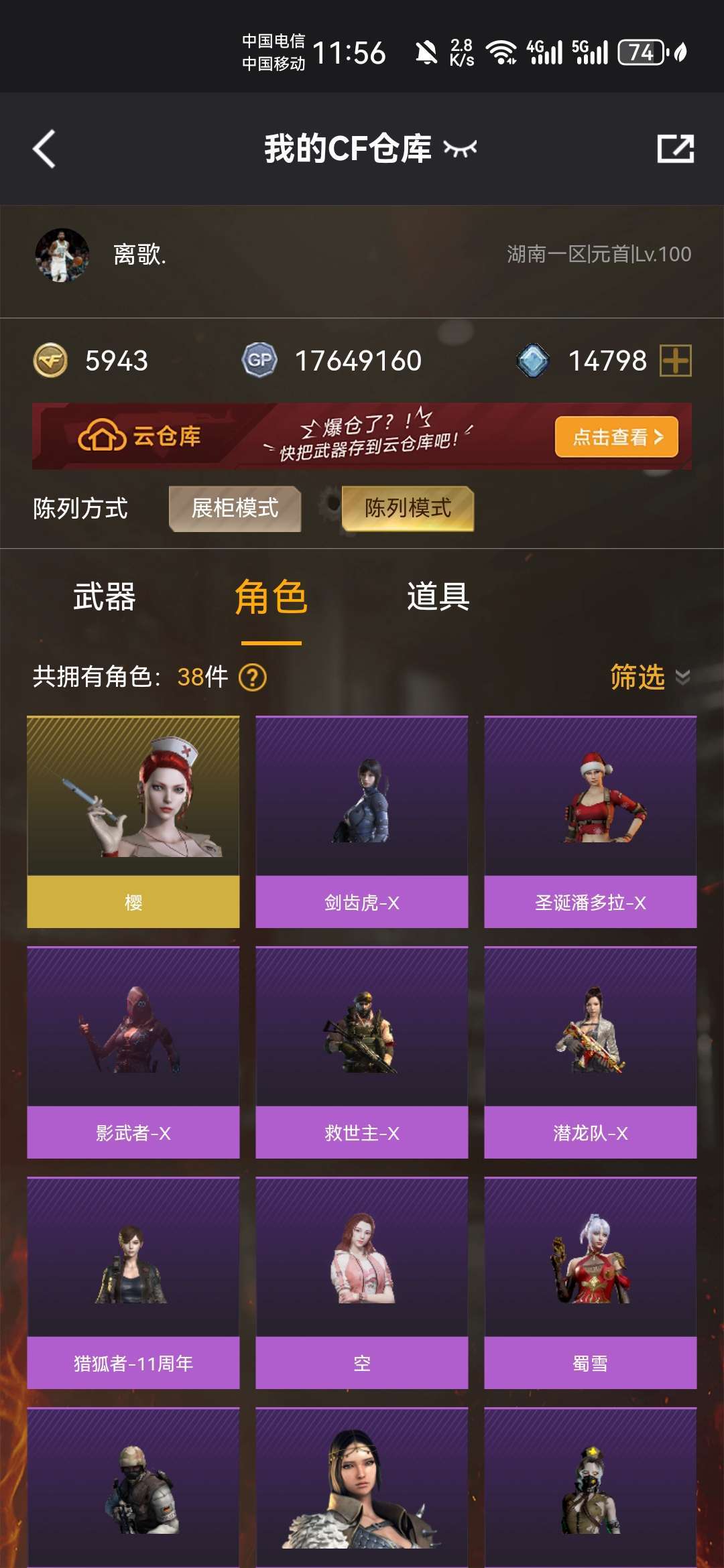Go back from 我的CF仓库

click(44, 149)
